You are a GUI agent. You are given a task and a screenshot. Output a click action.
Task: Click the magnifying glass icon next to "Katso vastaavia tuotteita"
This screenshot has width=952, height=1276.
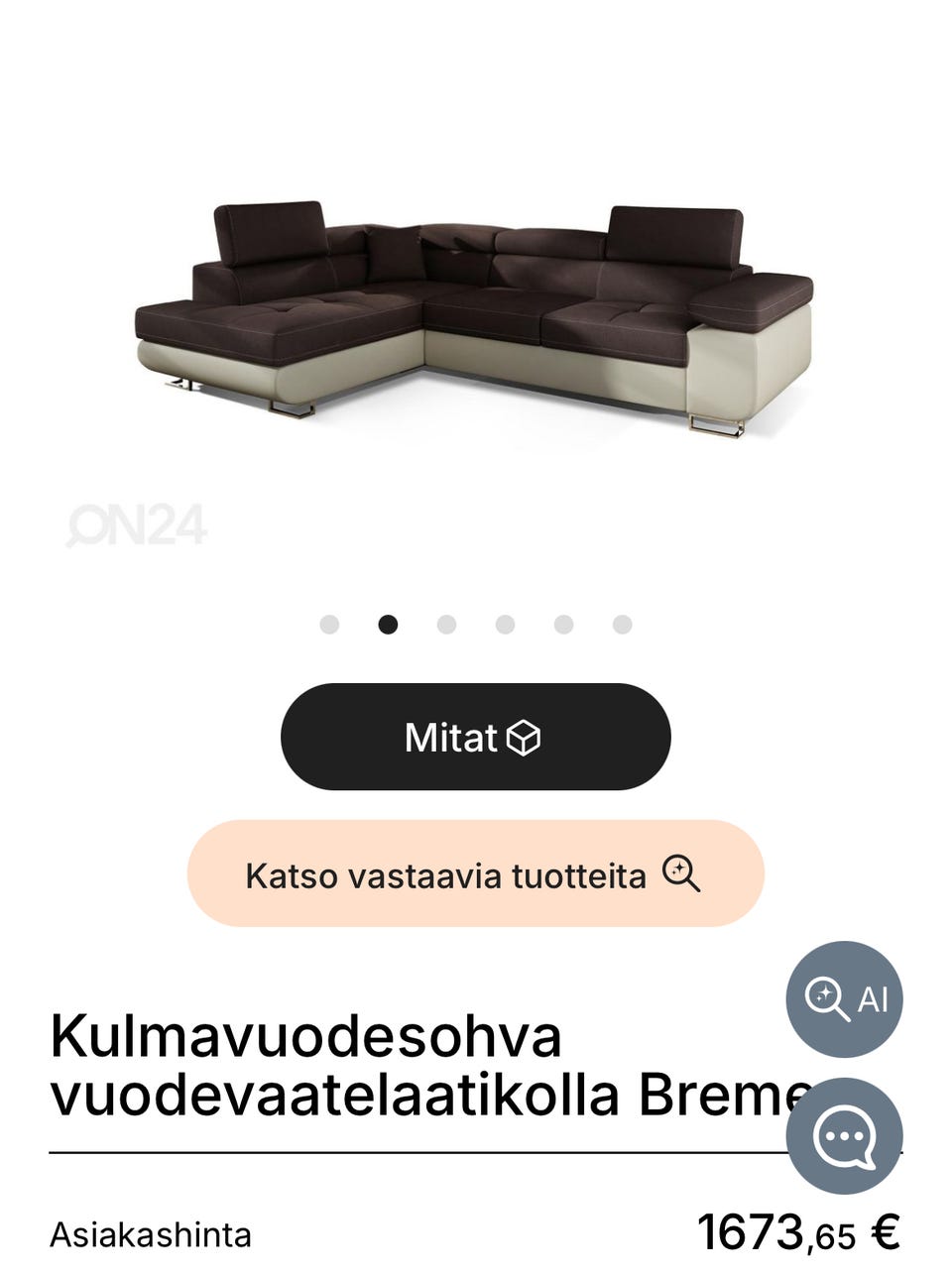(681, 875)
